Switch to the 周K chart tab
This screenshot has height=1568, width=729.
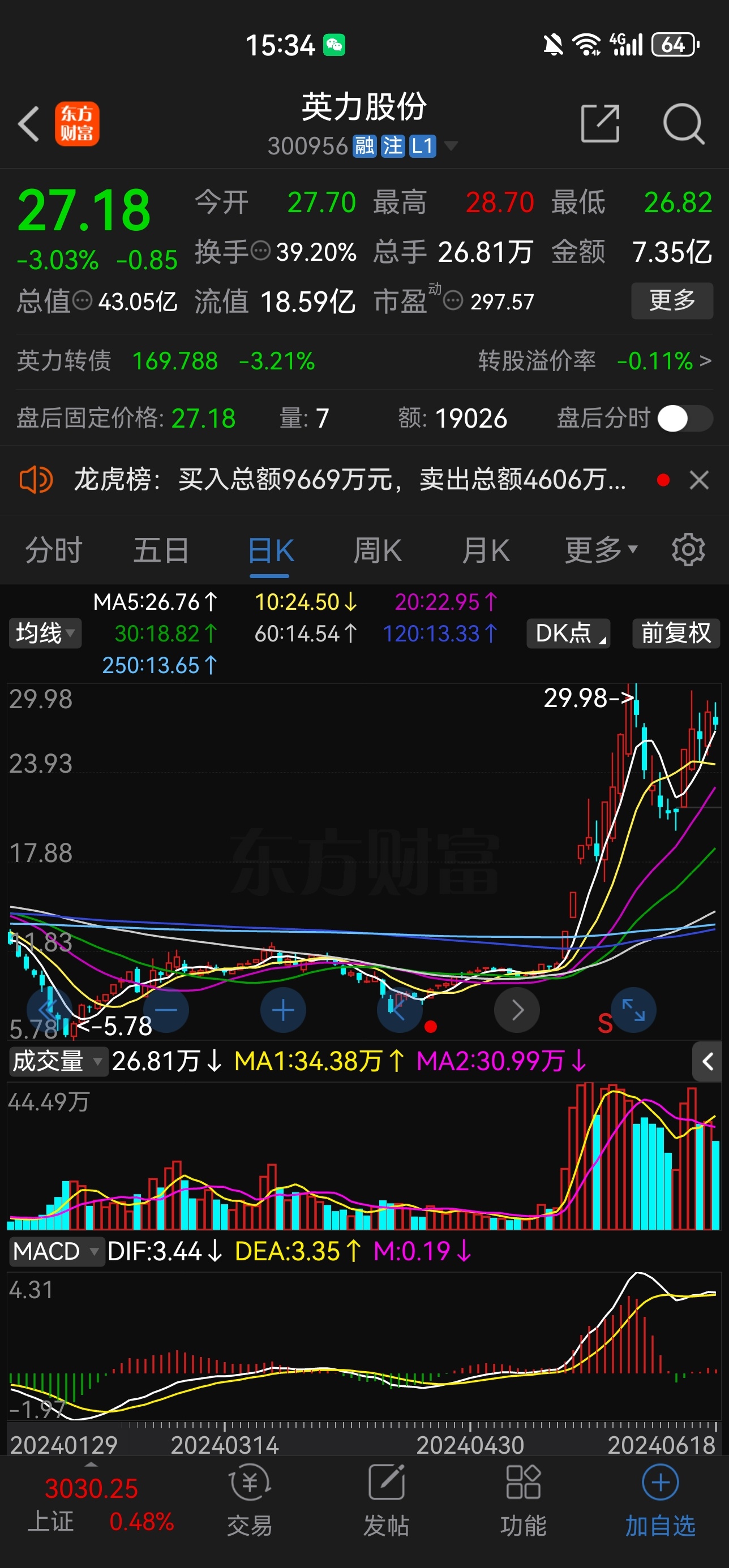pyautogui.click(x=378, y=551)
